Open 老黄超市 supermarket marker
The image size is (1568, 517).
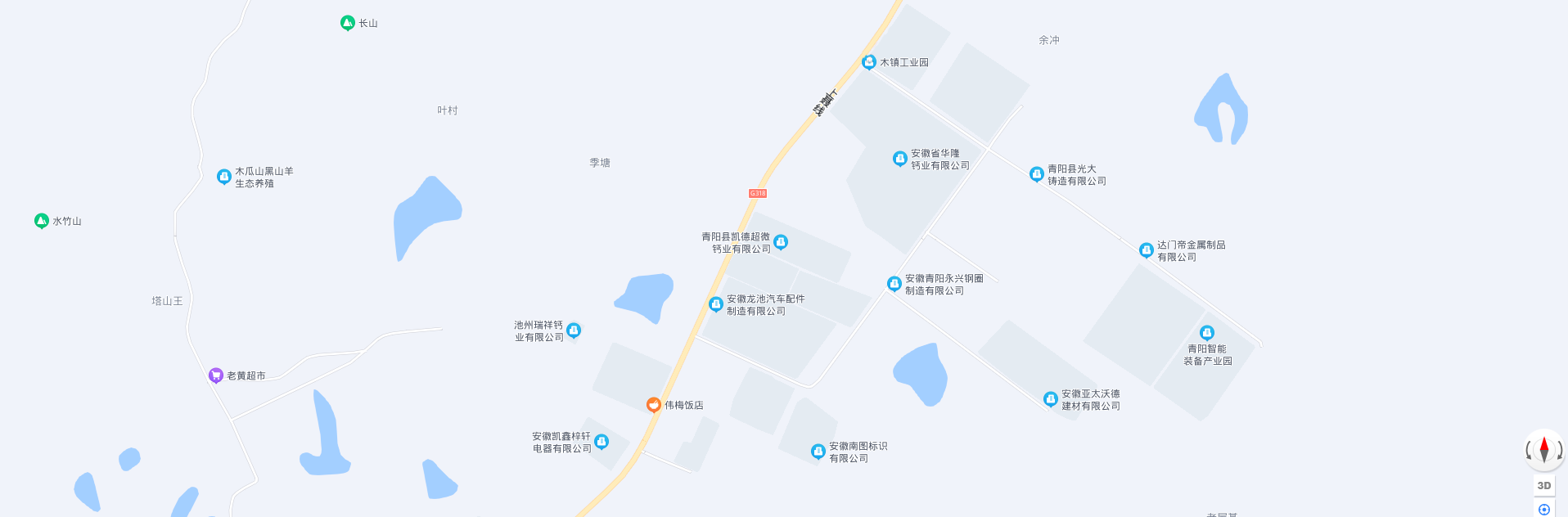[216, 375]
